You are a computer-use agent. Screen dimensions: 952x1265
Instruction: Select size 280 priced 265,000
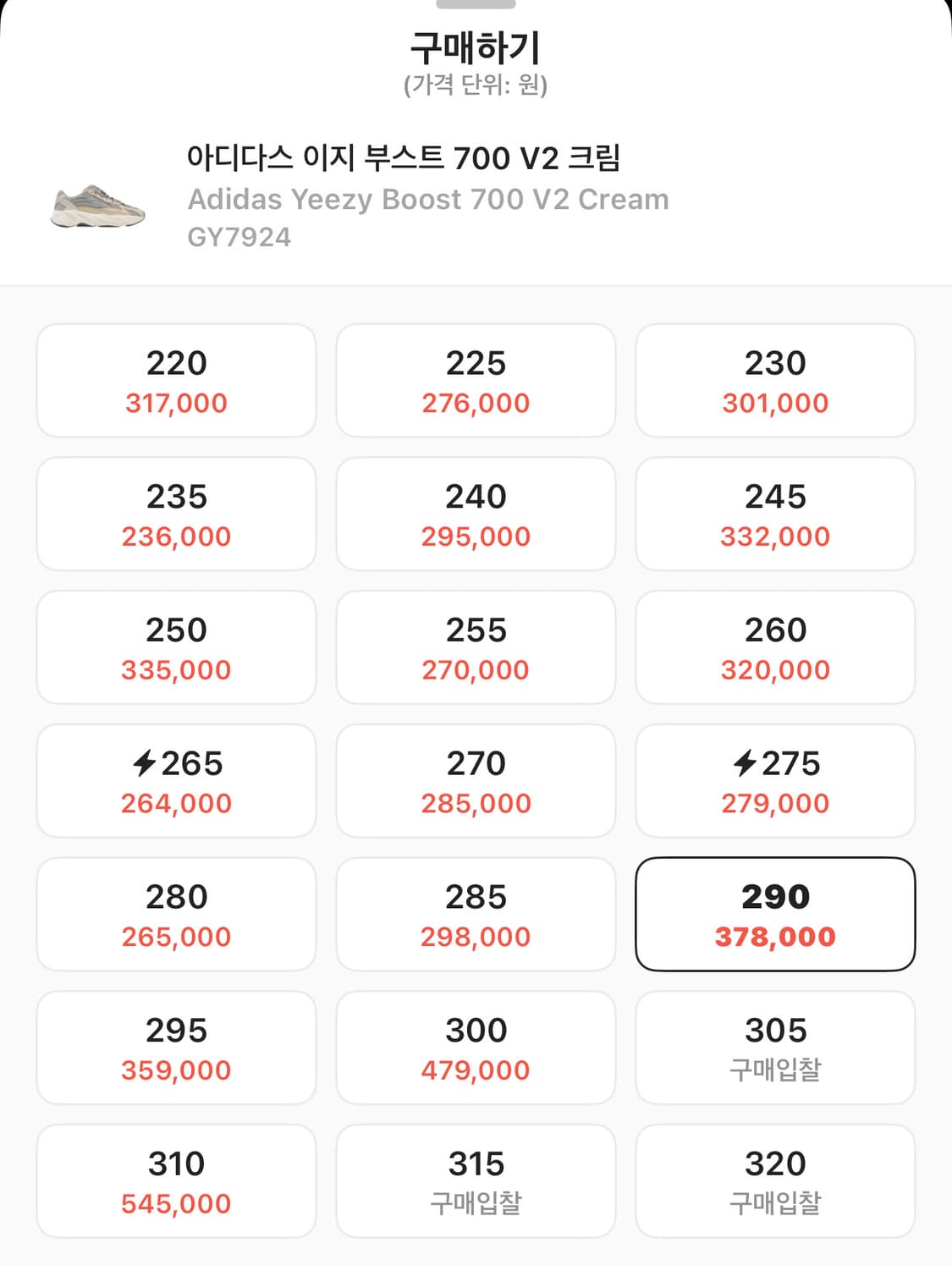pyautogui.click(x=175, y=914)
